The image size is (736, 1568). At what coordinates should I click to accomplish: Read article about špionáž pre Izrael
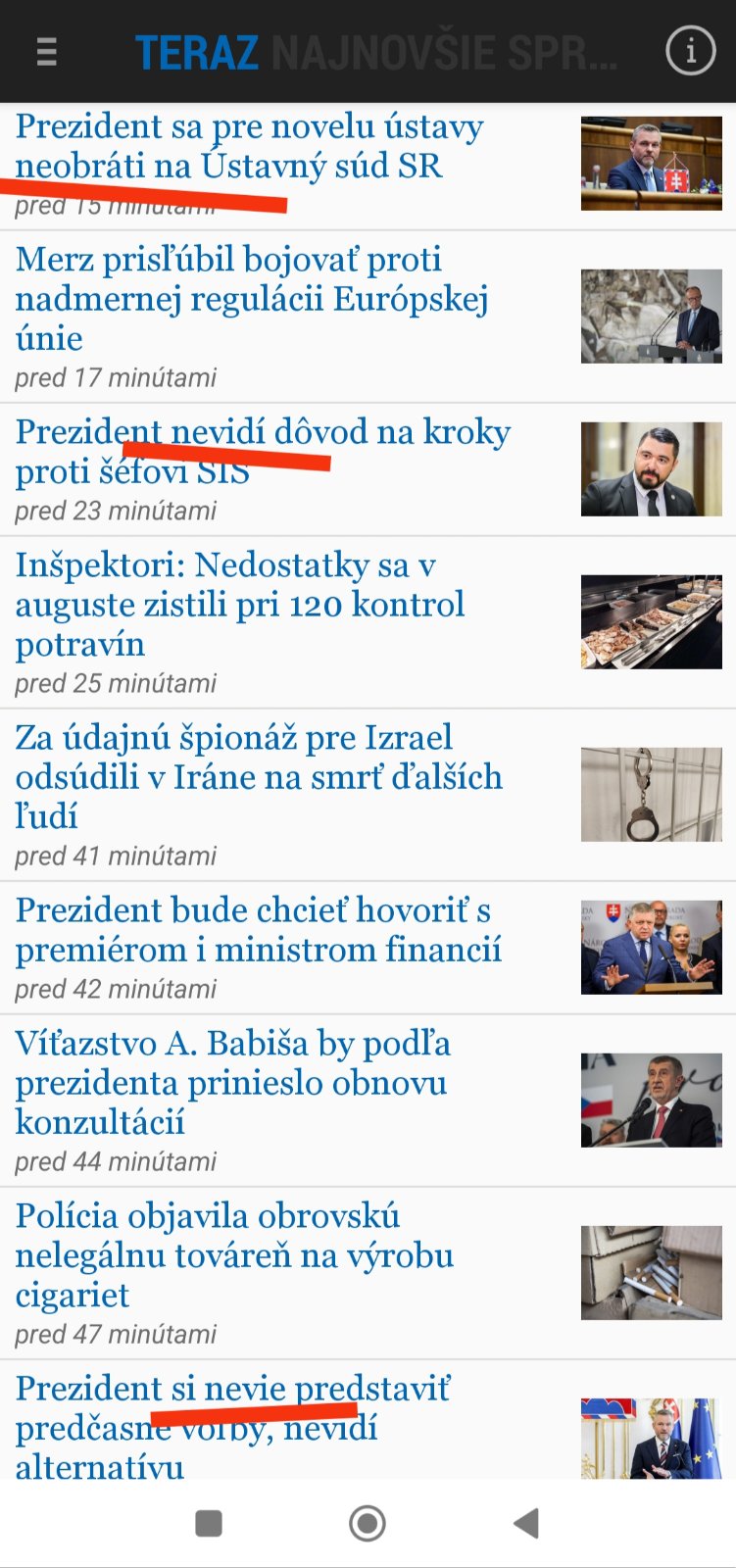tap(259, 776)
